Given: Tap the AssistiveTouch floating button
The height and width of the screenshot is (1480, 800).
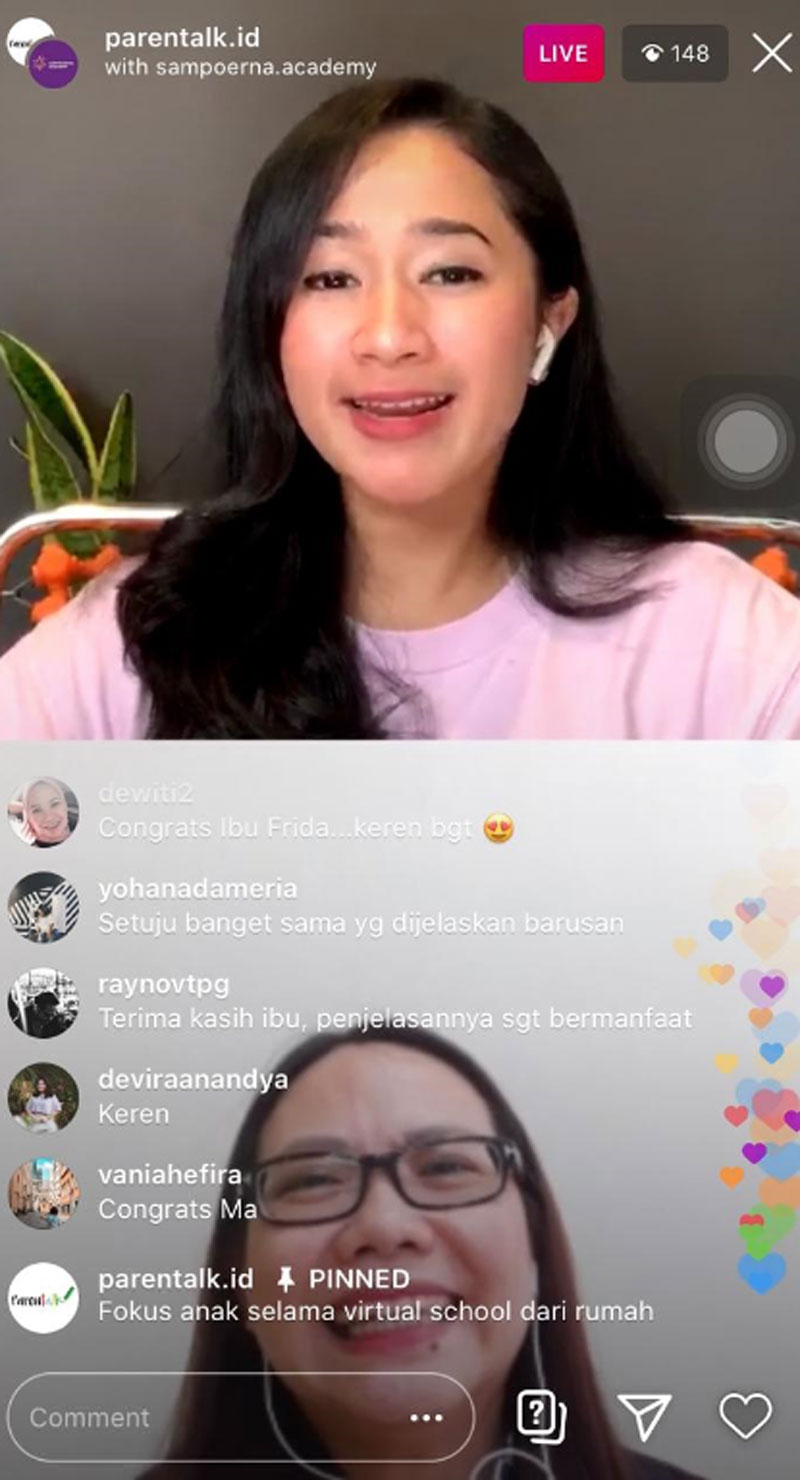Looking at the screenshot, I should point(745,440).
